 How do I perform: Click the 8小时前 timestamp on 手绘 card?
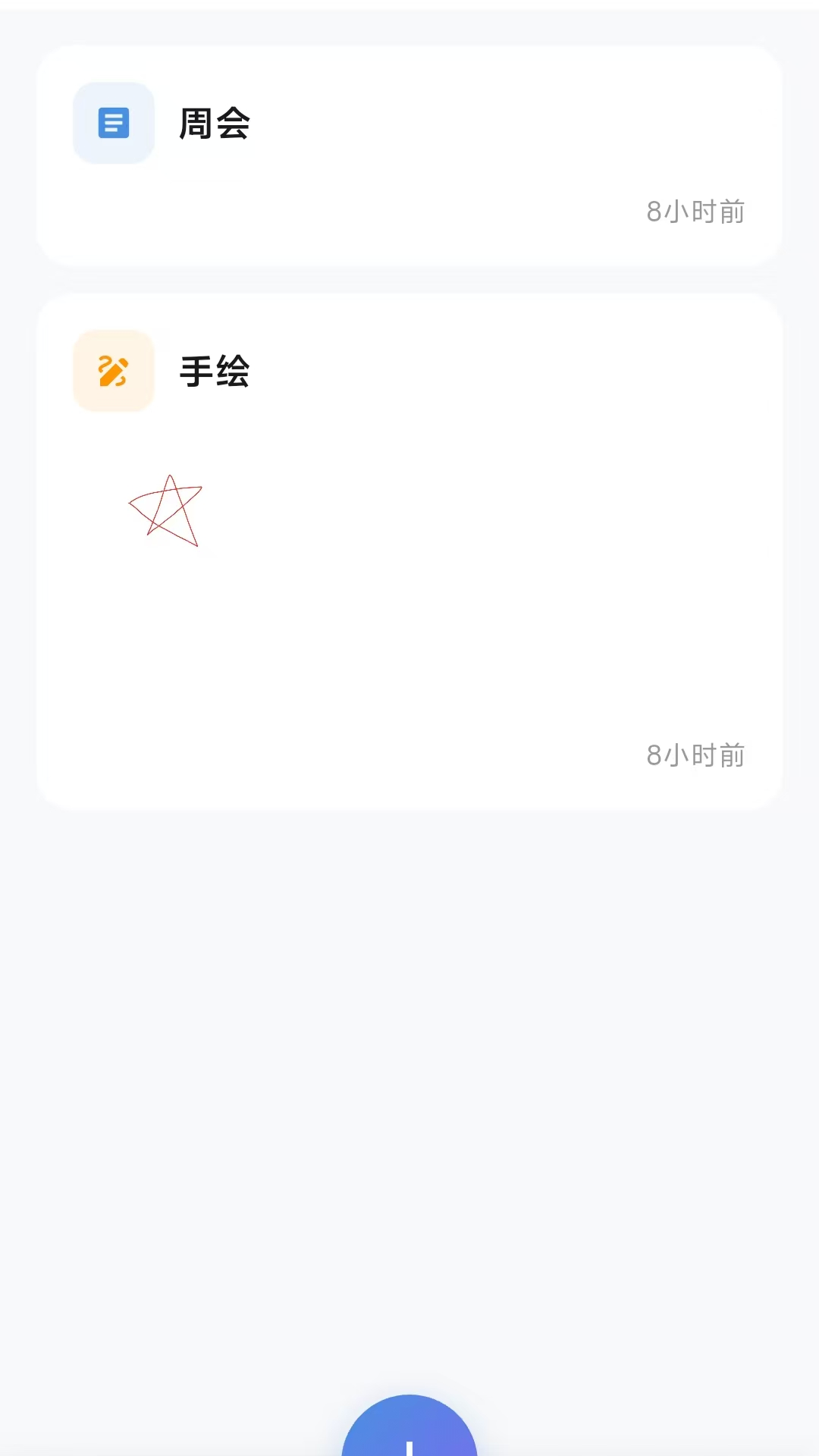[695, 755]
